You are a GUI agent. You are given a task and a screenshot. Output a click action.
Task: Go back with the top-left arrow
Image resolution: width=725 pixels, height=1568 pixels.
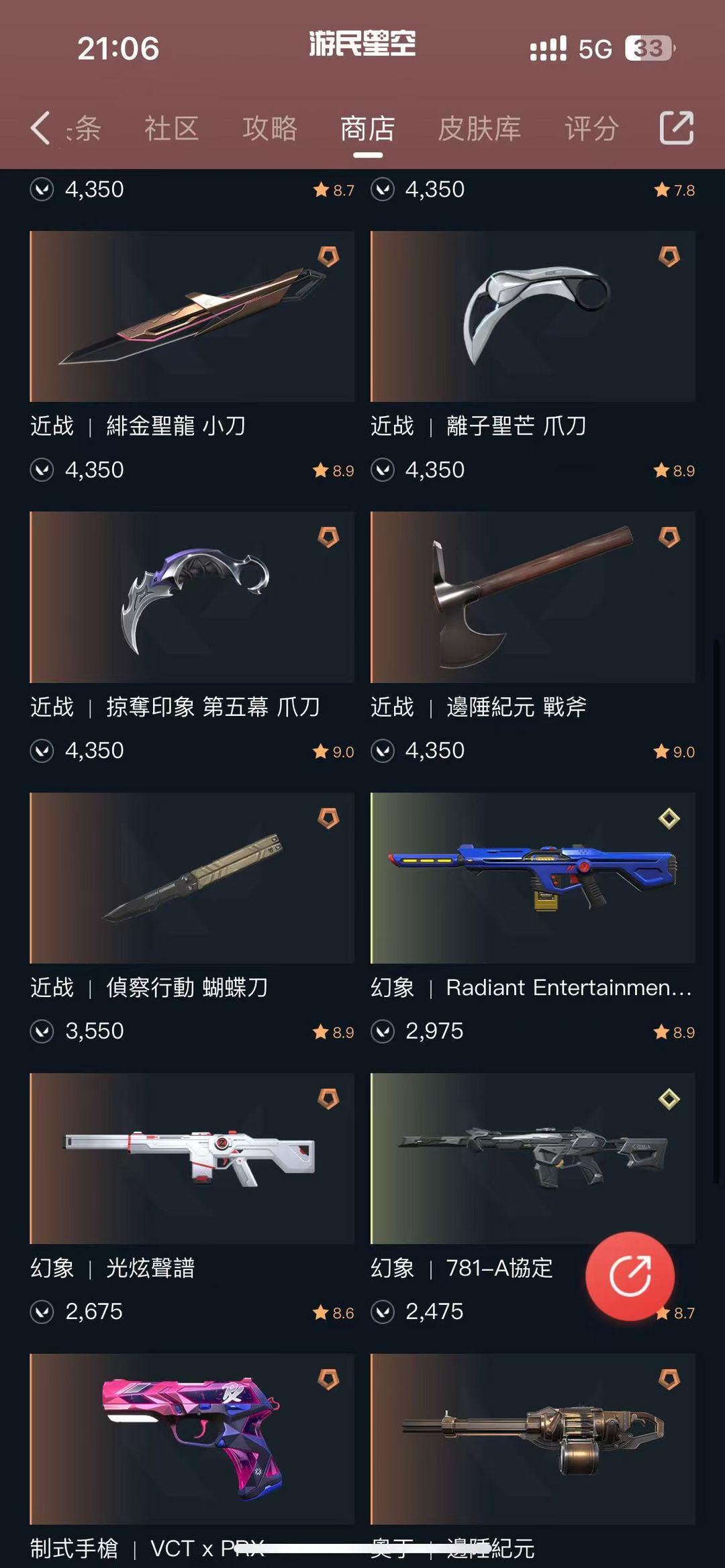tap(40, 127)
